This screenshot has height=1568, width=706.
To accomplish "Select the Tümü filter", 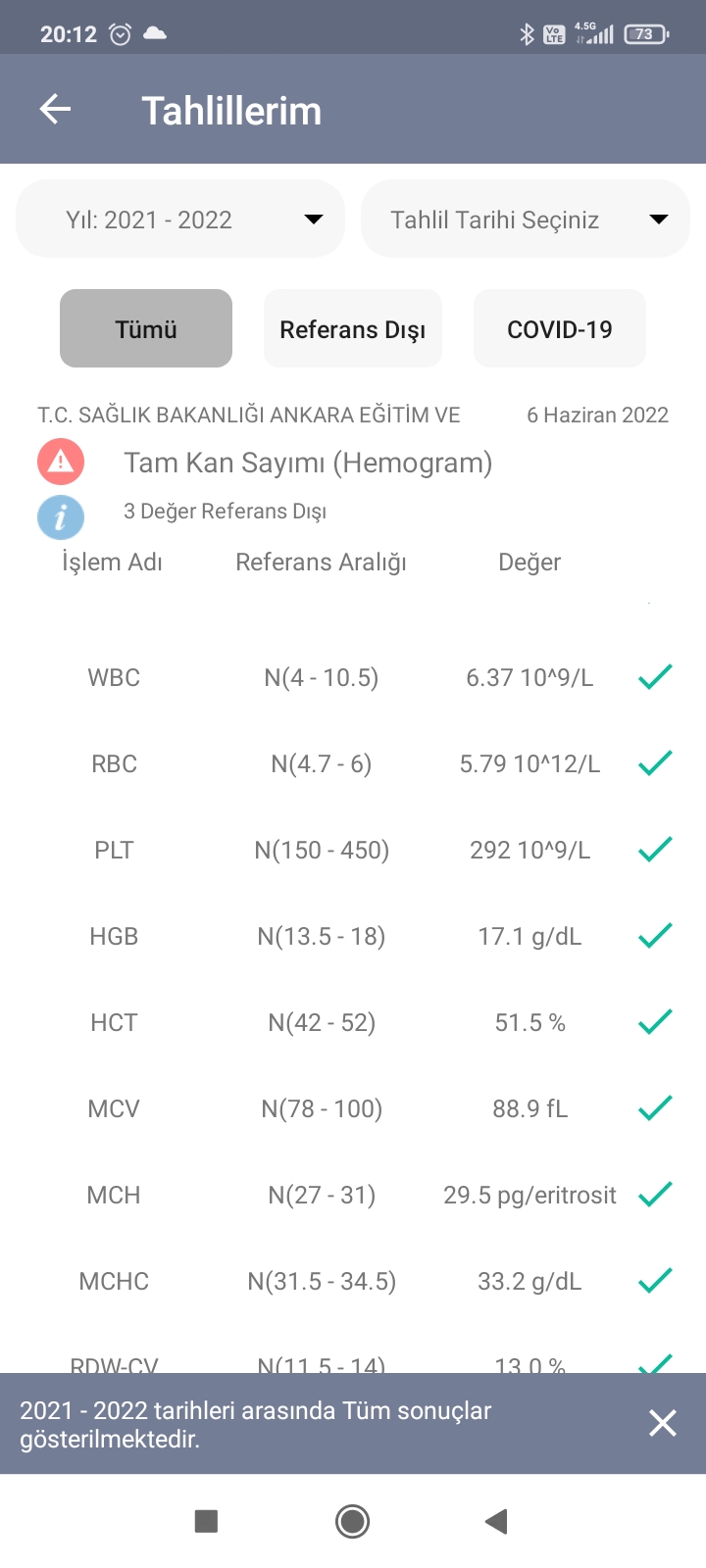I will 146,328.
